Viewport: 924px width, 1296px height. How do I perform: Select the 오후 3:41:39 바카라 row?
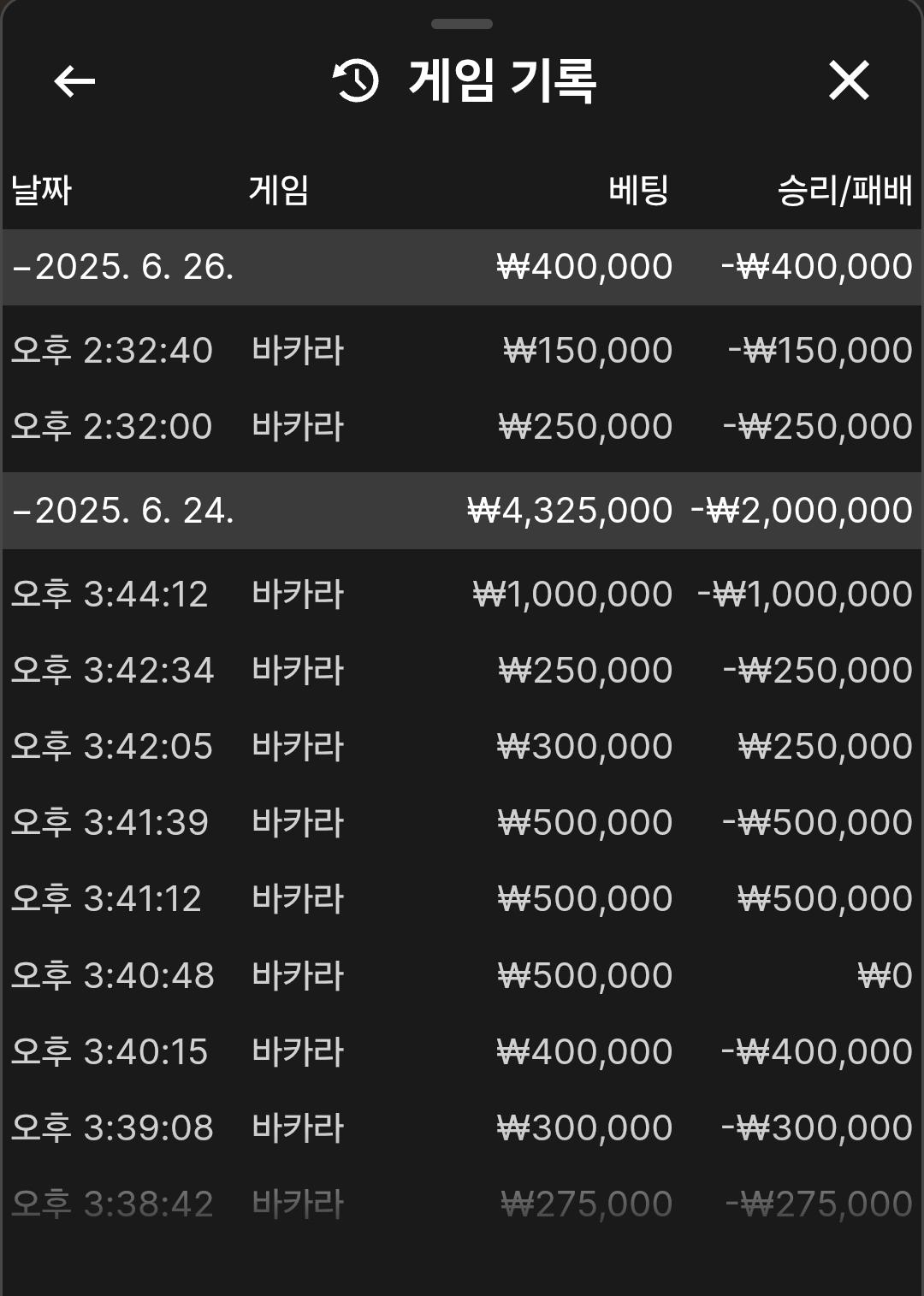click(x=462, y=823)
